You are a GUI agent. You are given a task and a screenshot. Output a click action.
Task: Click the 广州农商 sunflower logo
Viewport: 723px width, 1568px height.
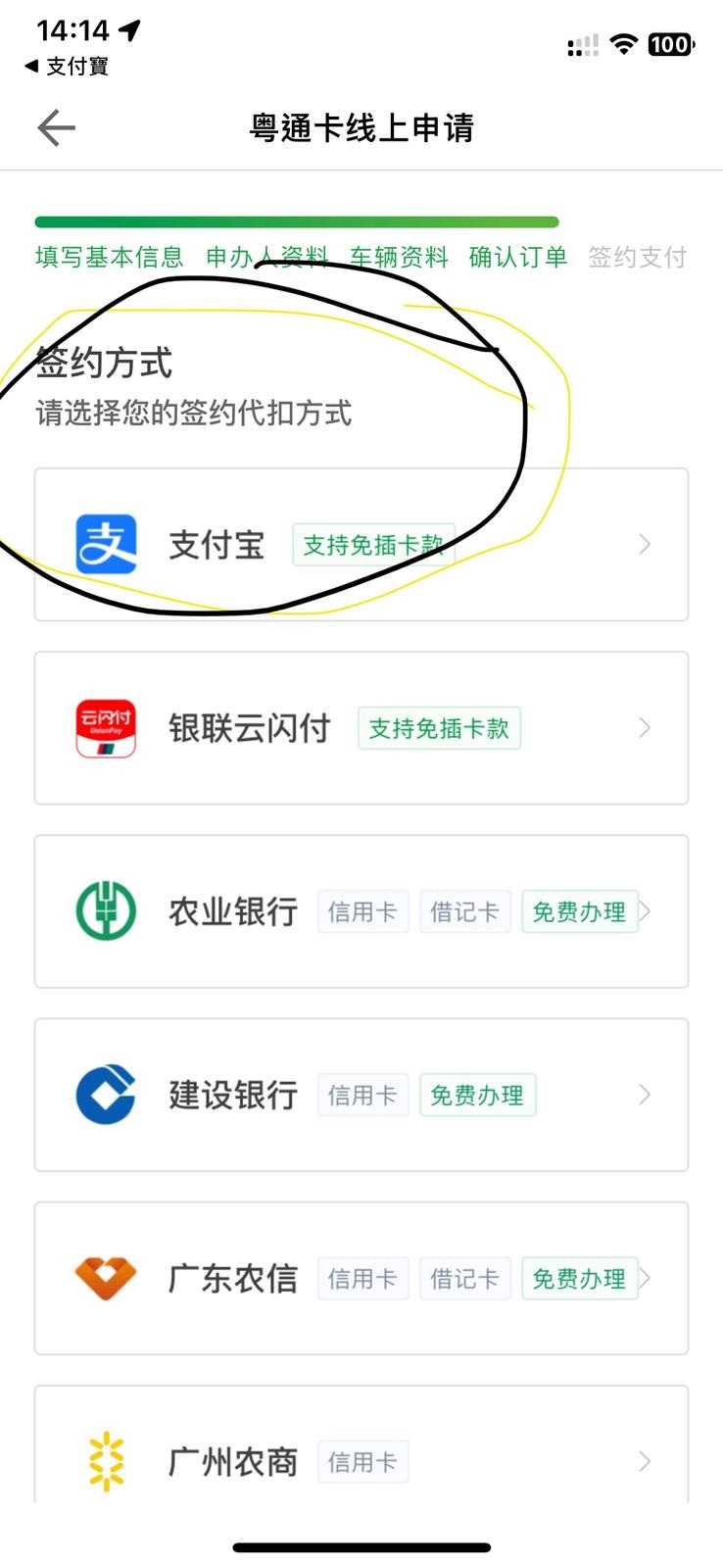pyautogui.click(x=105, y=1461)
